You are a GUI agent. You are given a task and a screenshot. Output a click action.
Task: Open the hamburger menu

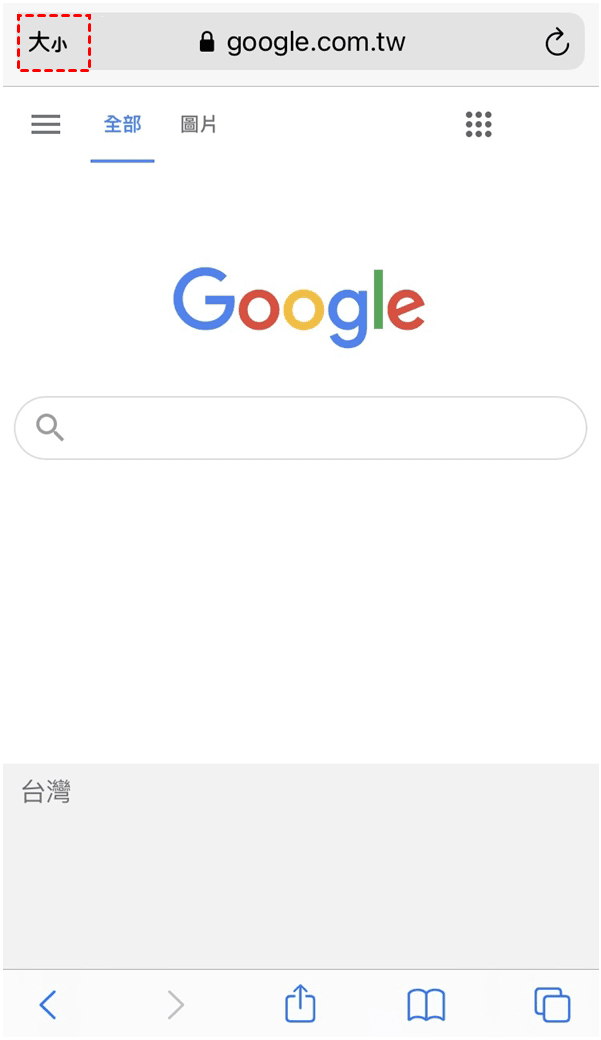coord(46,124)
